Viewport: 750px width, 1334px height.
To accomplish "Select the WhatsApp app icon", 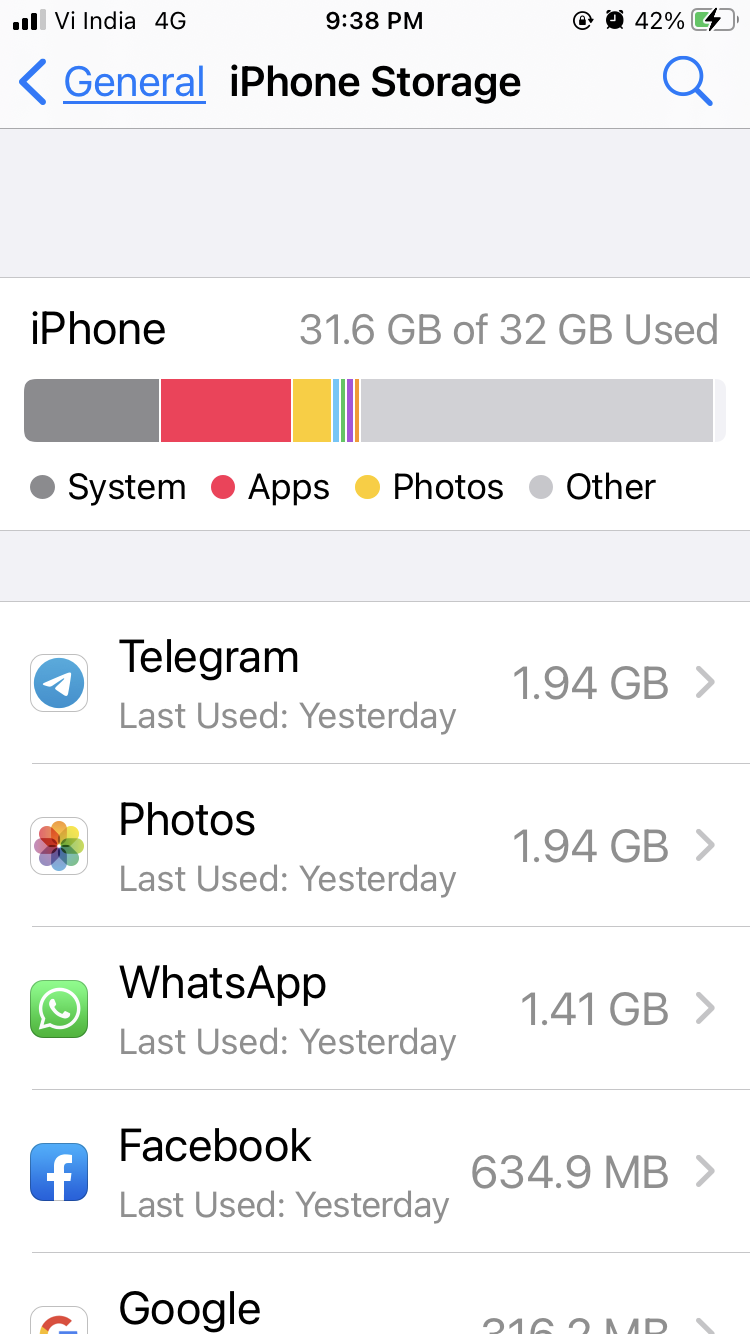I will pos(58,1009).
